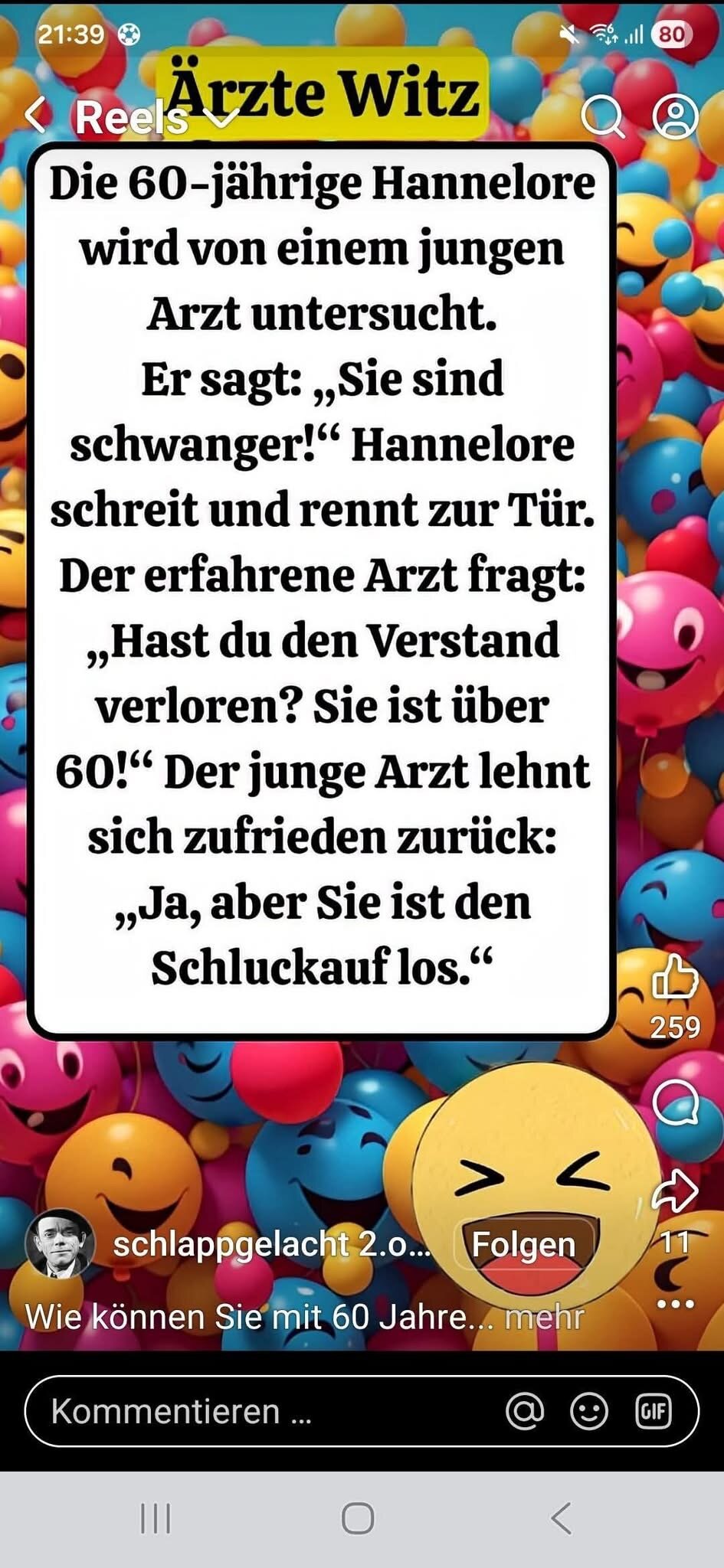
Task: Expand the caption with mehr
Action: 545,1318
